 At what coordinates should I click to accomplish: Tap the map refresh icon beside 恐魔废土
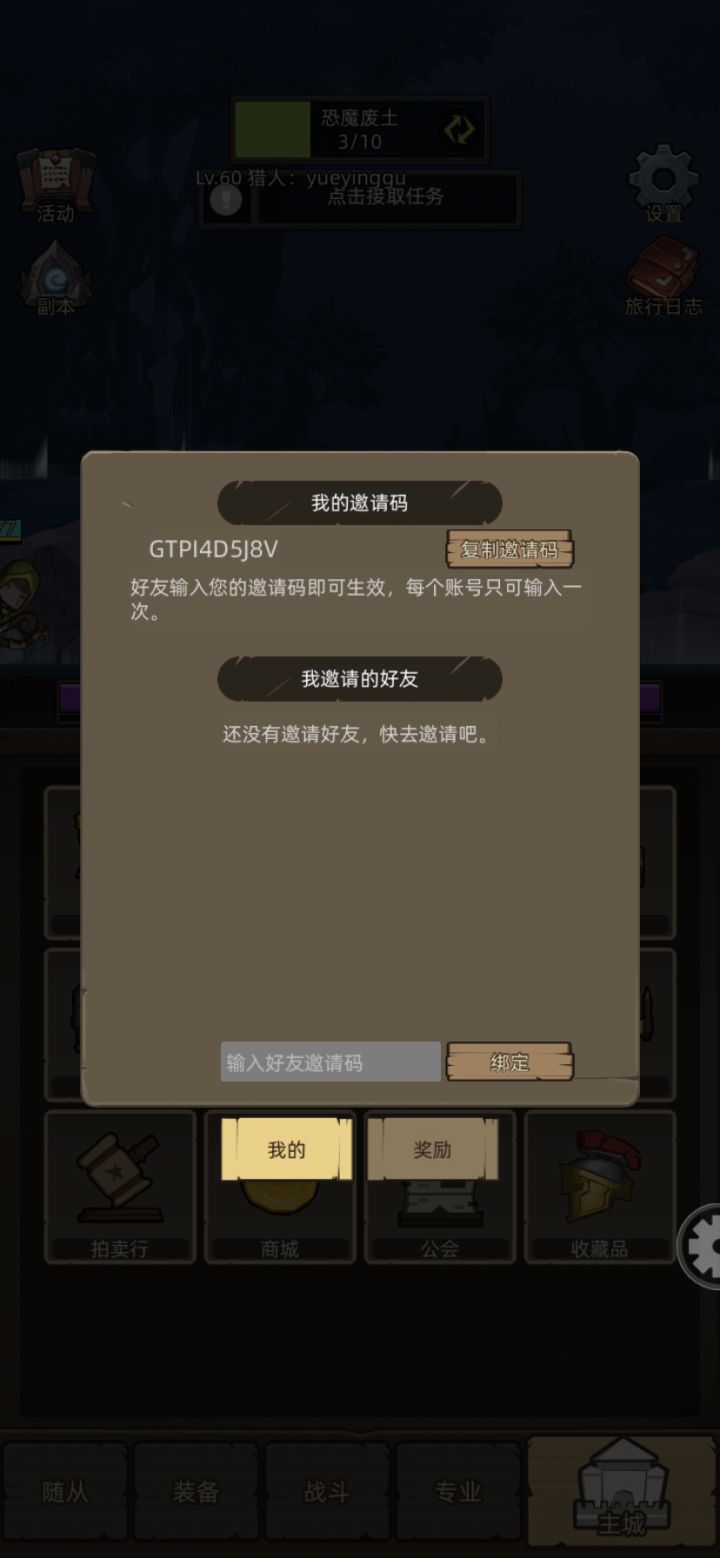453,130
